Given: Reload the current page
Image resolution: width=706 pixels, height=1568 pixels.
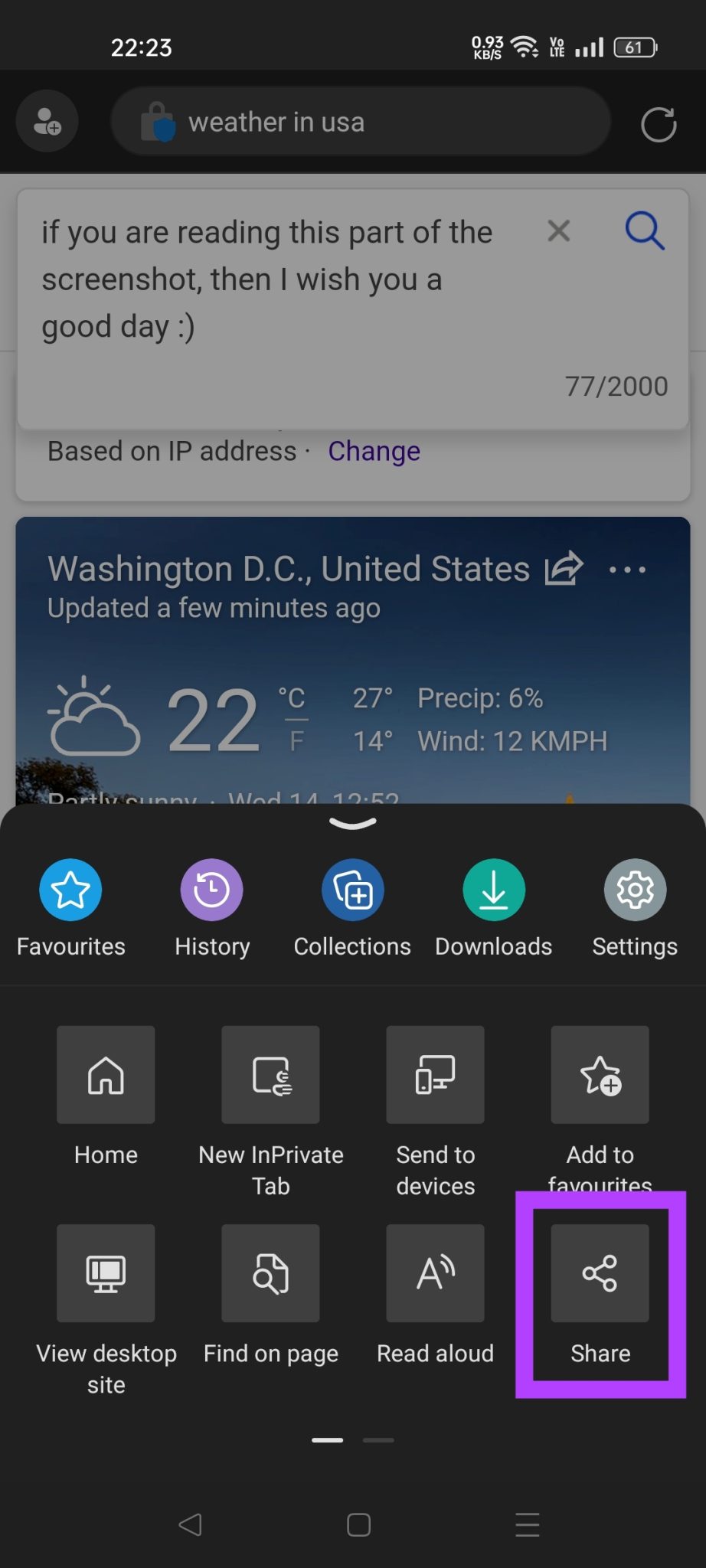Looking at the screenshot, I should (x=658, y=121).
